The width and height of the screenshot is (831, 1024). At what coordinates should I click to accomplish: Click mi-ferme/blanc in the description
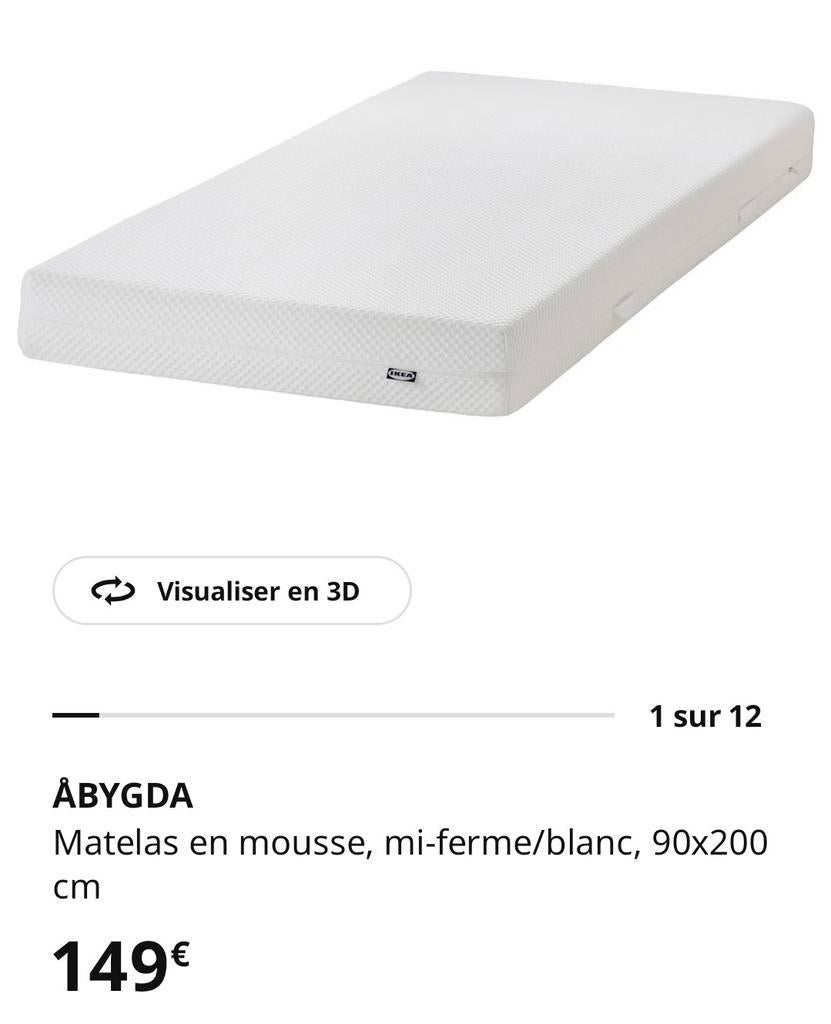click(530, 843)
